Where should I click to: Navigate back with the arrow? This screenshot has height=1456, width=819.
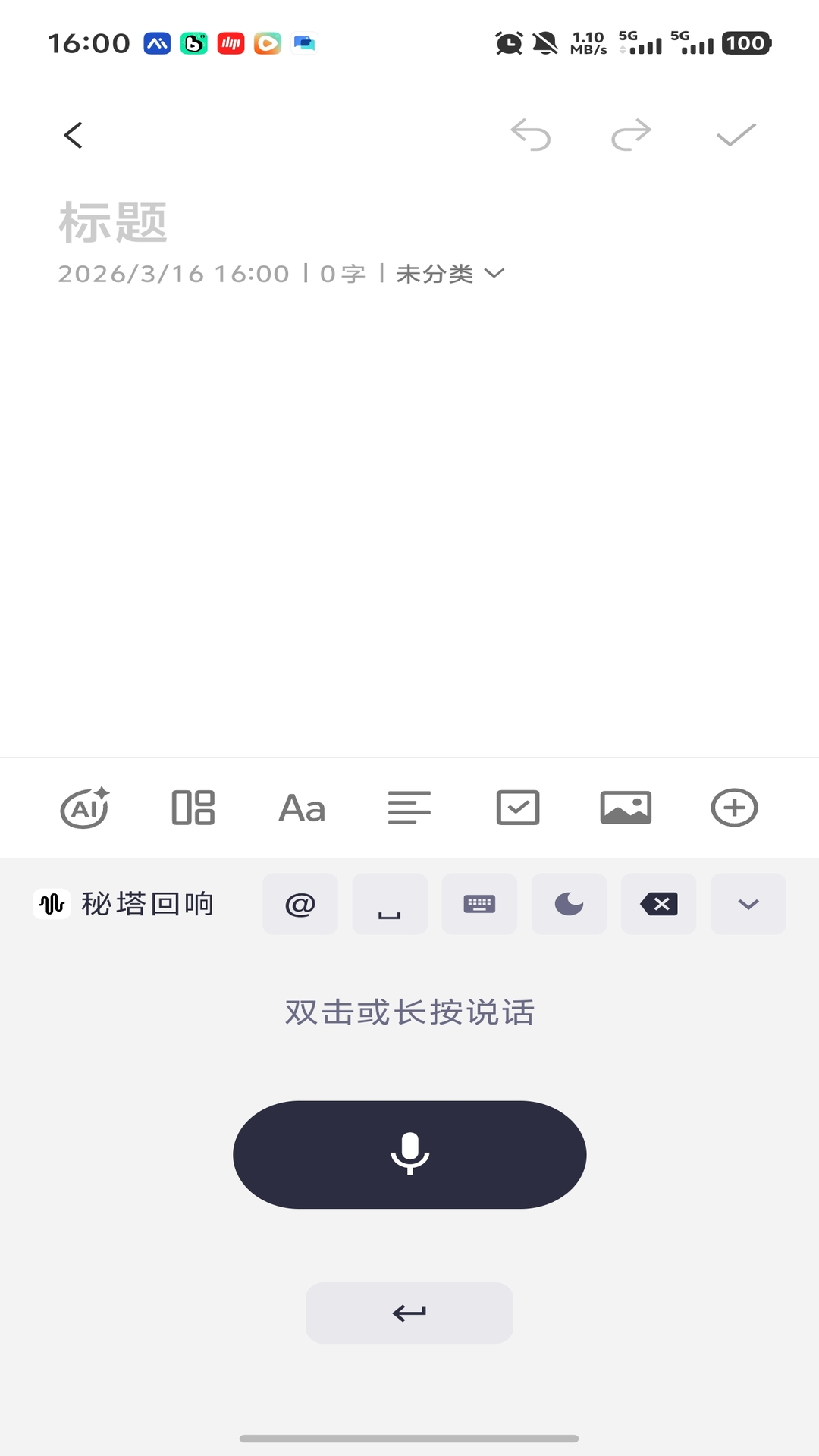(73, 133)
